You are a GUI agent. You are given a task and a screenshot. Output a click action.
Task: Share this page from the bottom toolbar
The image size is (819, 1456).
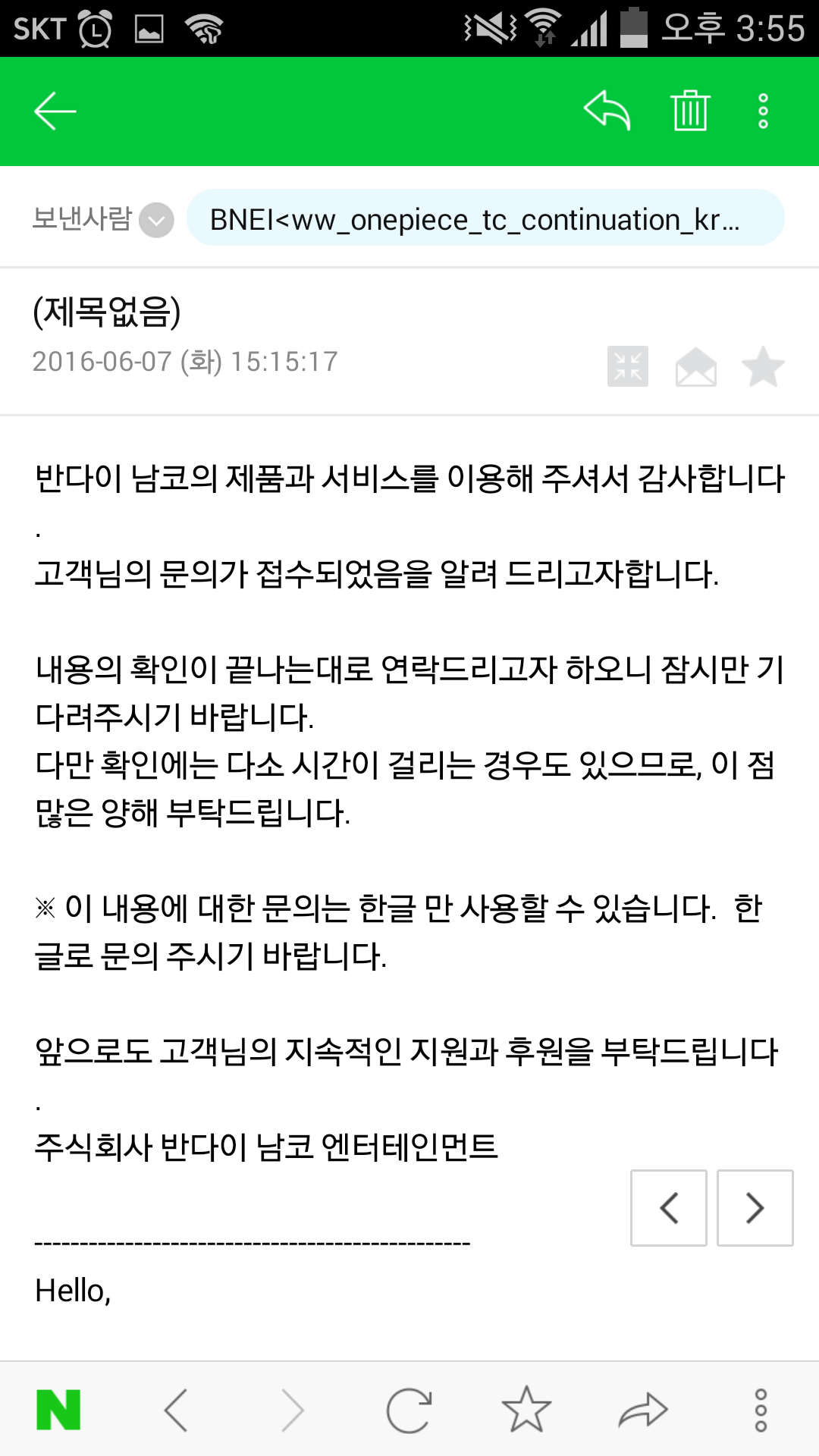643,1410
